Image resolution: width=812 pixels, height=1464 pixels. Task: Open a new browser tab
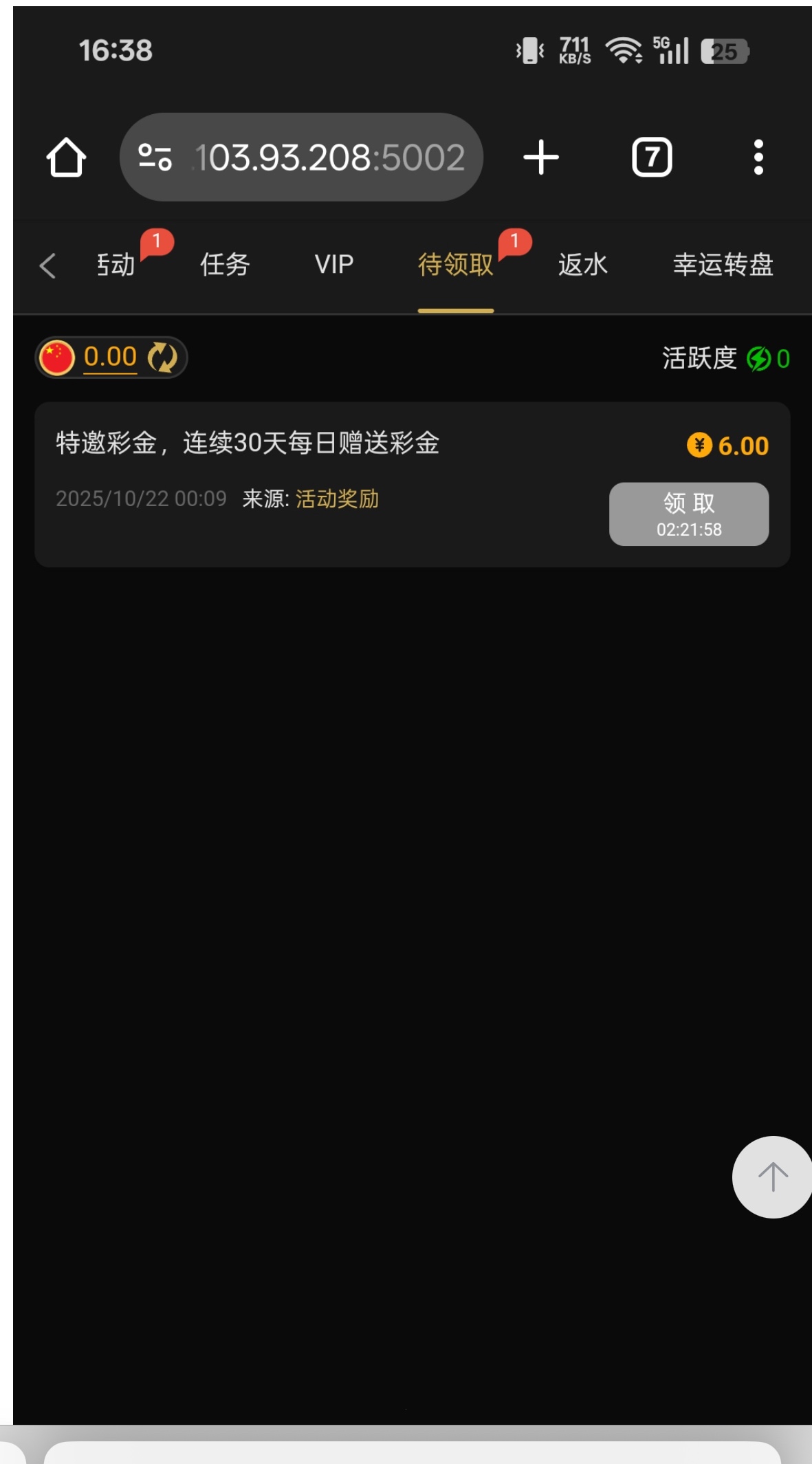tap(541, 157)
